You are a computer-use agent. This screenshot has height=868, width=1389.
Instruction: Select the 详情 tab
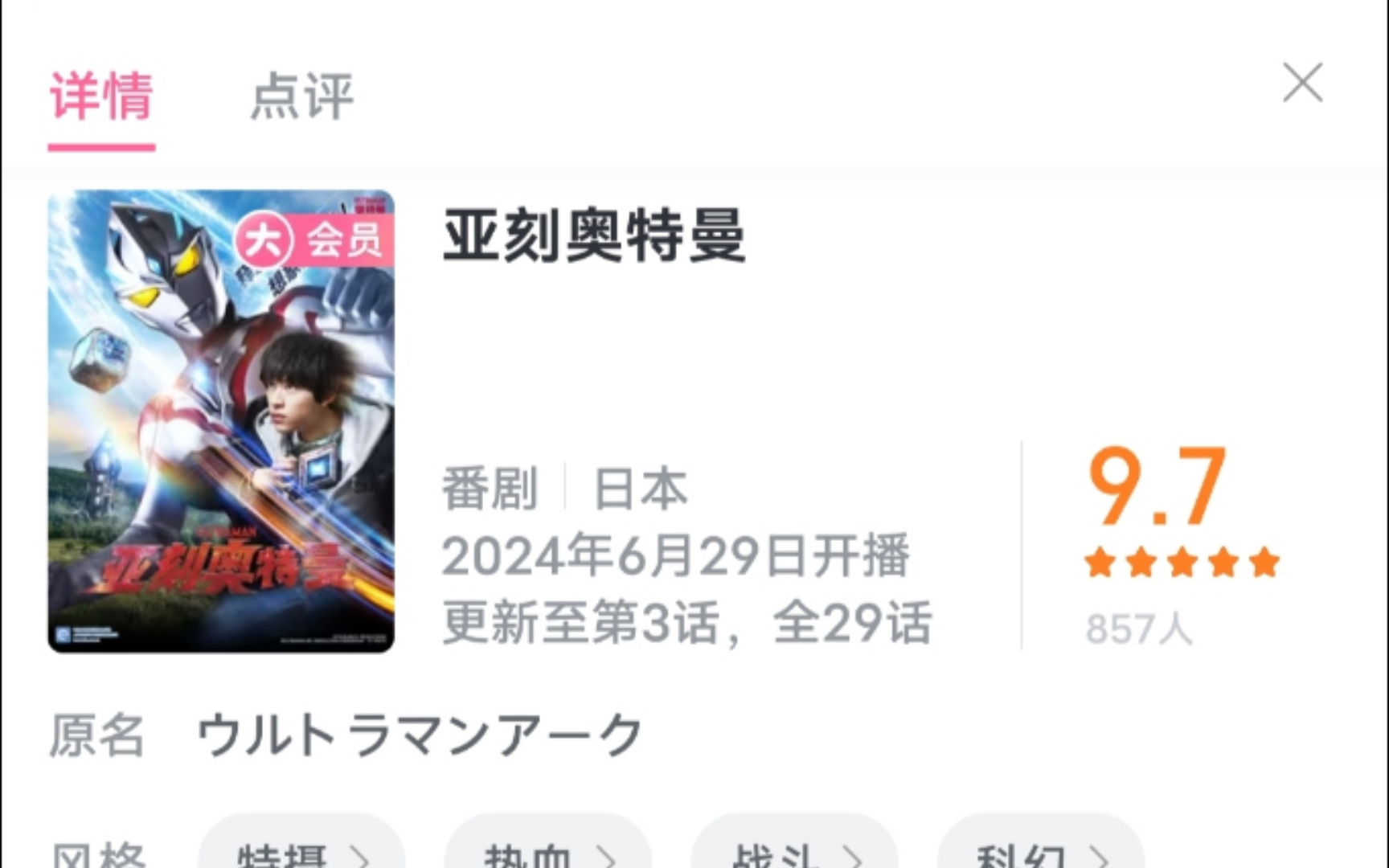click(101, 96)
